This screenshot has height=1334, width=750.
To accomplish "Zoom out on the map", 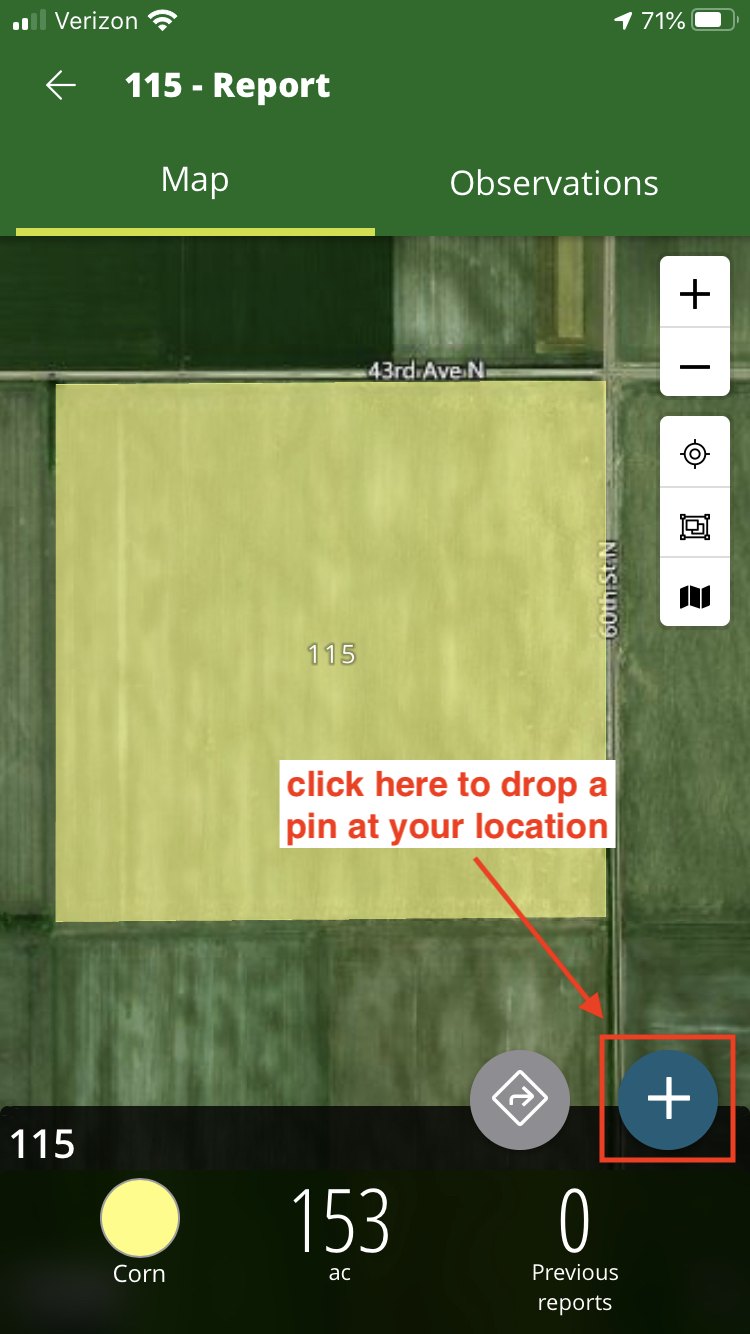I will pyautogui.click(x=694, y=367).
